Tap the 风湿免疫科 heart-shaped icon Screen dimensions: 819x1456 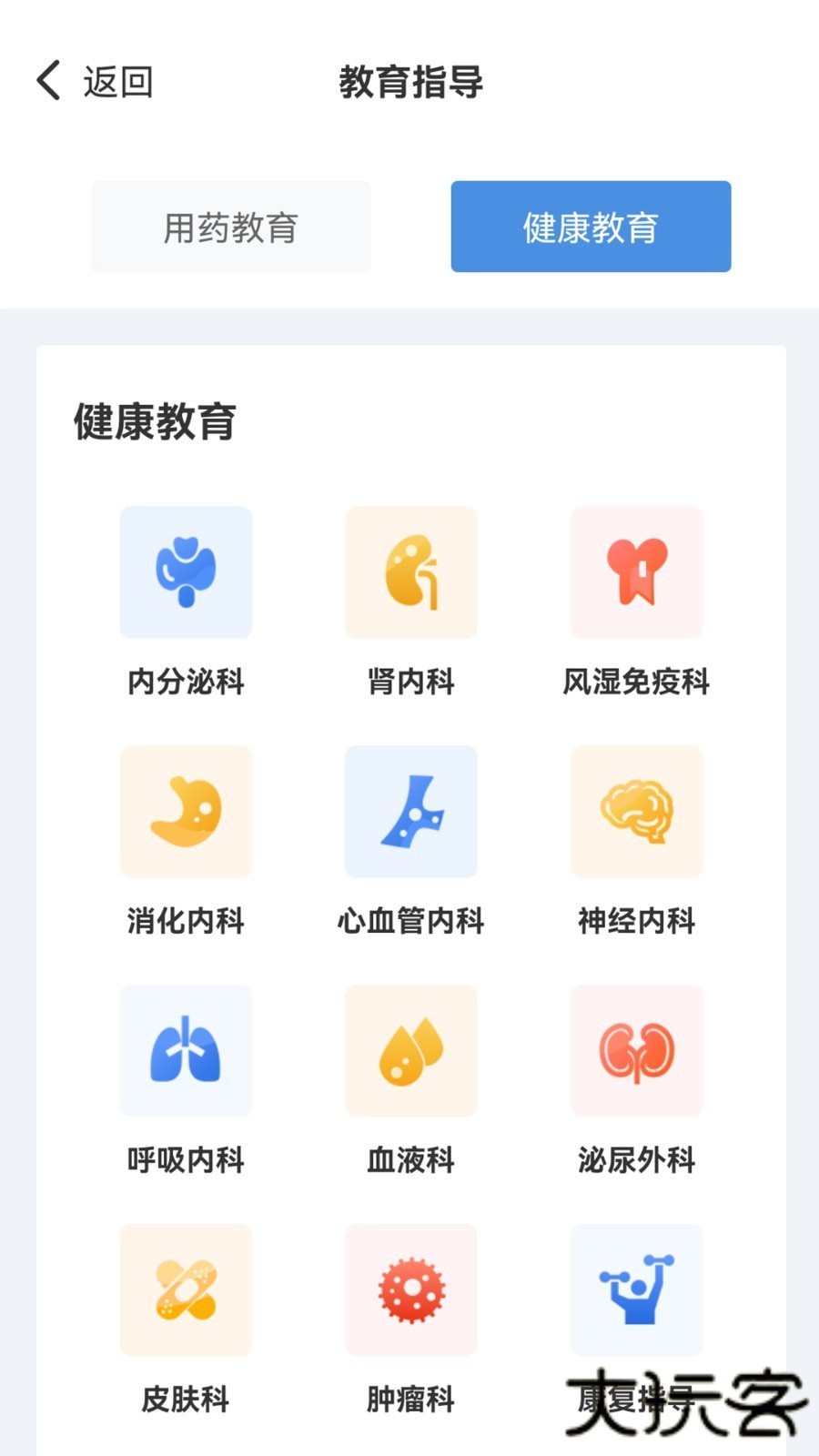click(x=636, y=571)
